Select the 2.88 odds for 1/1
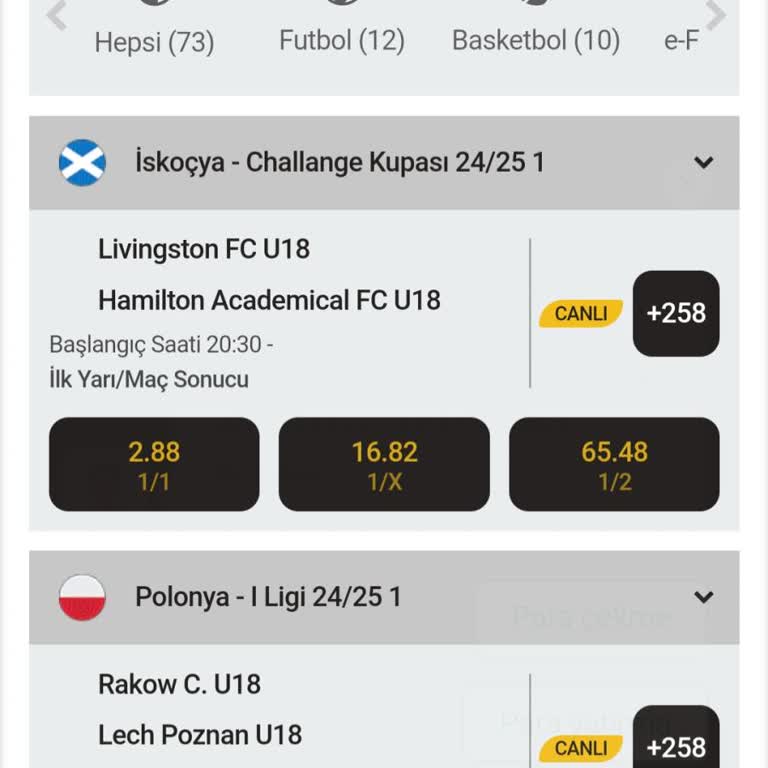 coord(154,464)
